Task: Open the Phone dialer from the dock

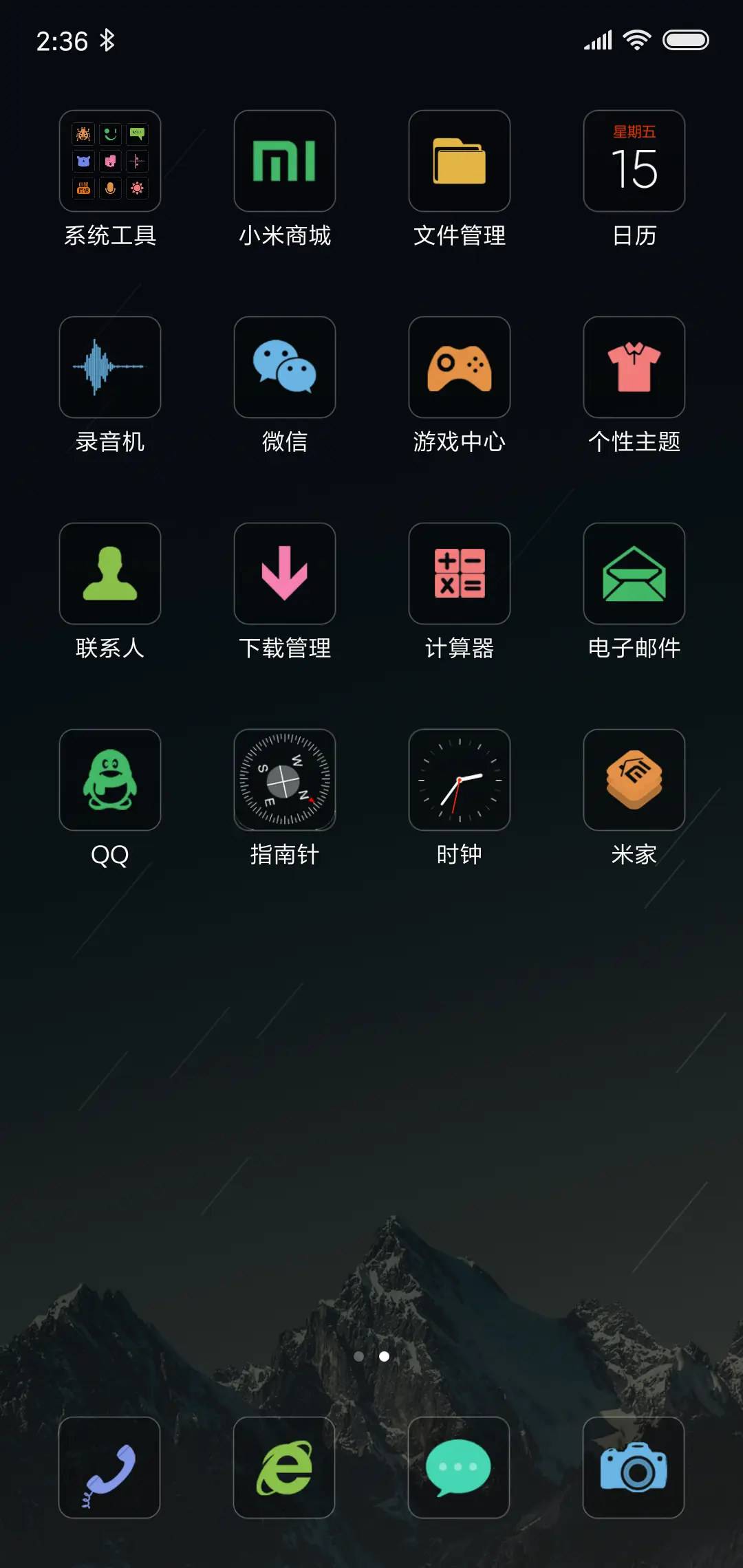Action: click(x=109, y=1468)
